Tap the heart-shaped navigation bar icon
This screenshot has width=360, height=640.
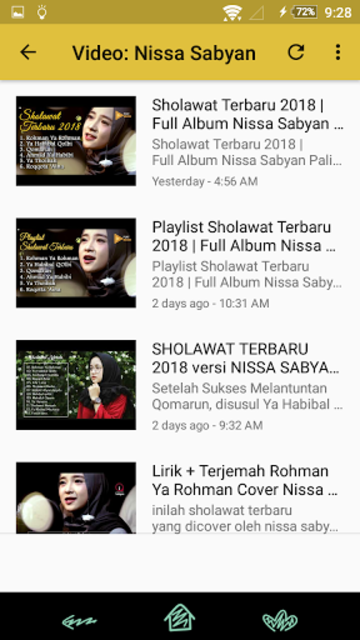coord(280,620)
